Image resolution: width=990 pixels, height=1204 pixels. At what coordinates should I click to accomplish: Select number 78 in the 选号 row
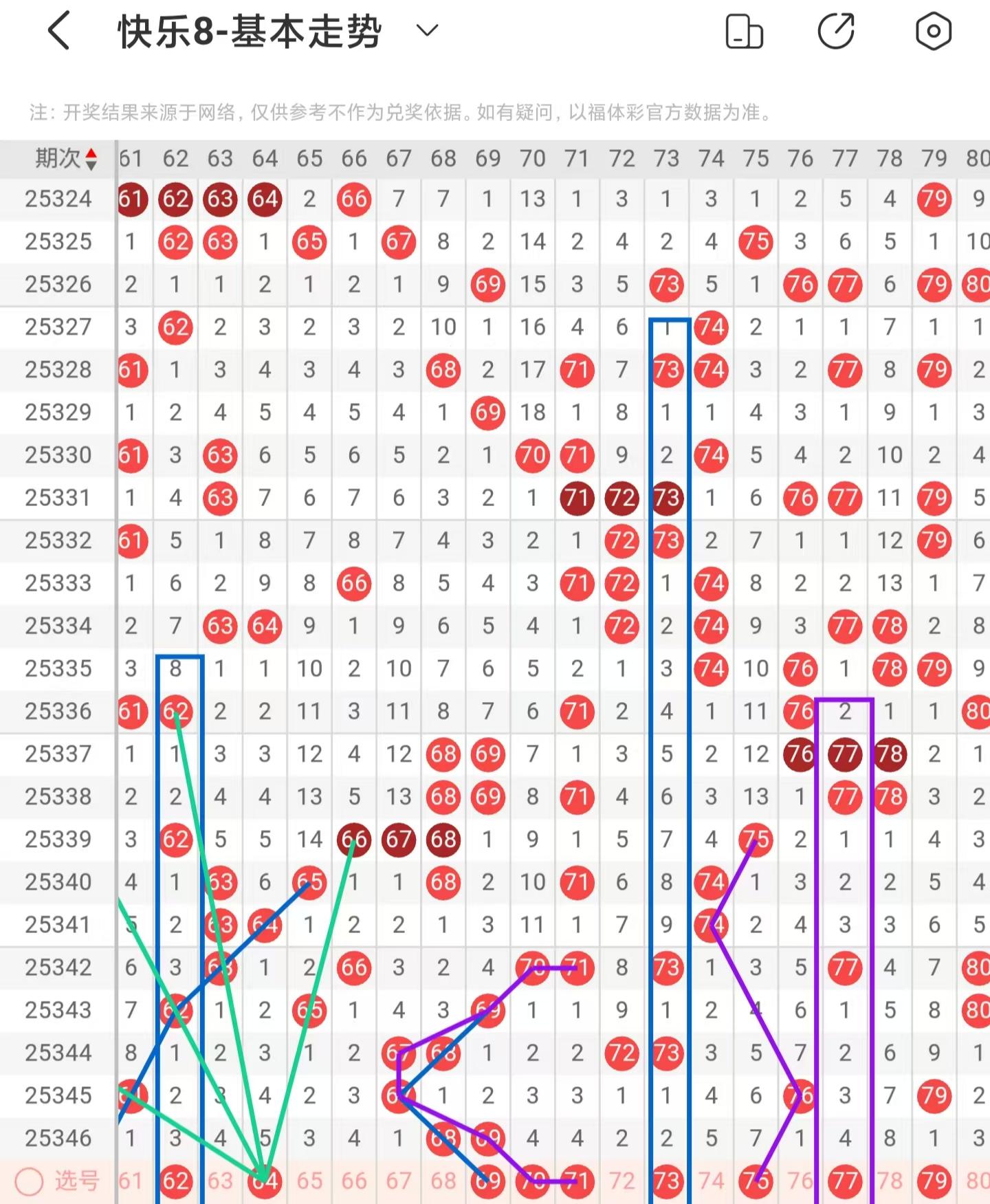890,1181
